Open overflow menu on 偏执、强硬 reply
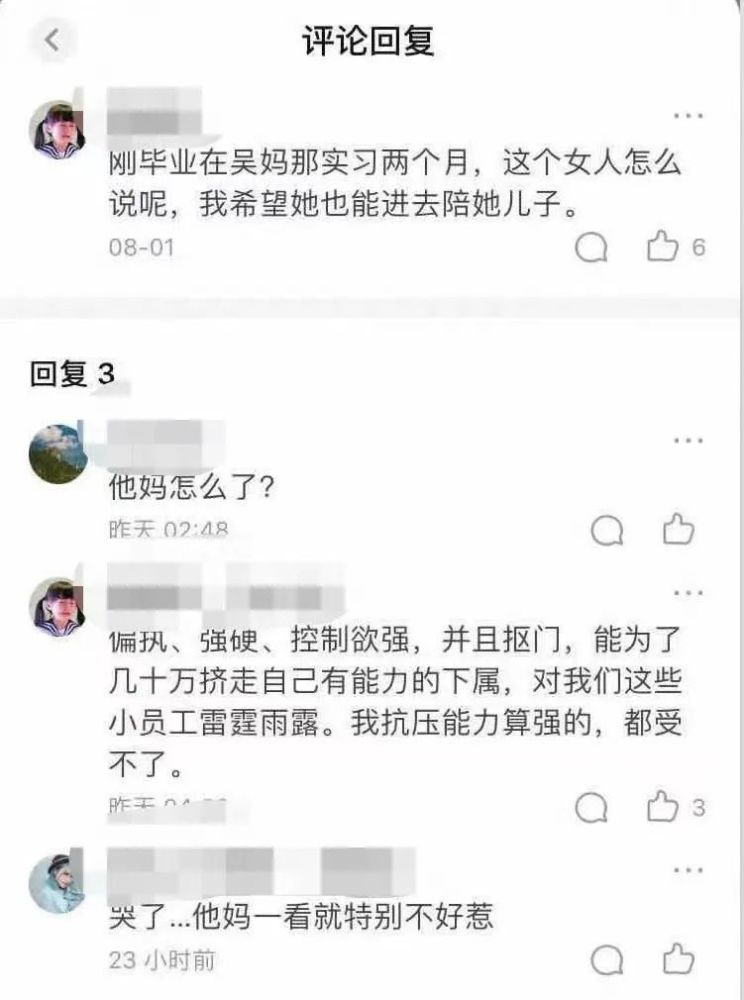 pyautogui.click(x=688, y=592)
